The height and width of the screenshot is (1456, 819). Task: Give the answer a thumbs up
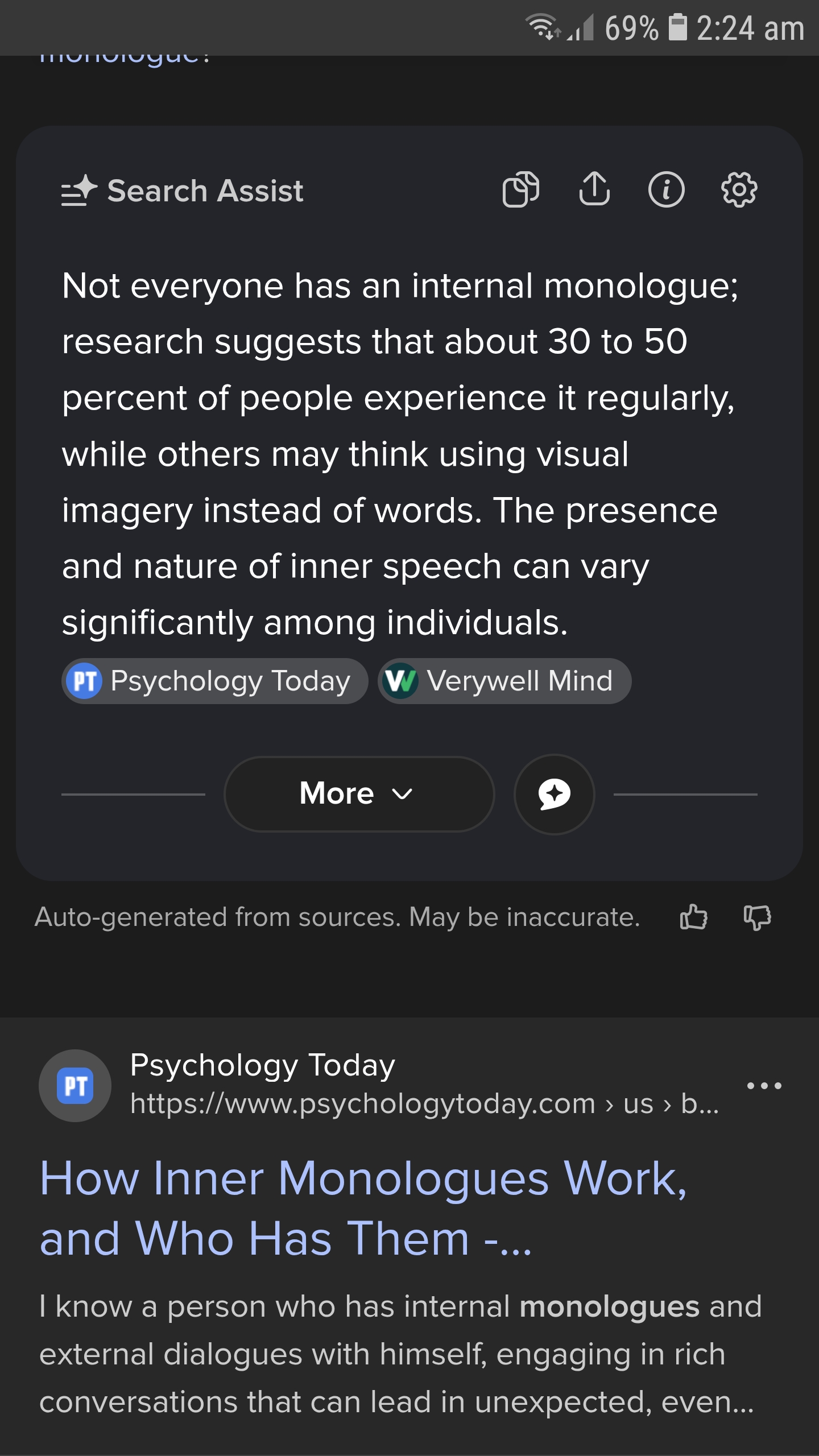pyautogui.click(x=693, y=917)
